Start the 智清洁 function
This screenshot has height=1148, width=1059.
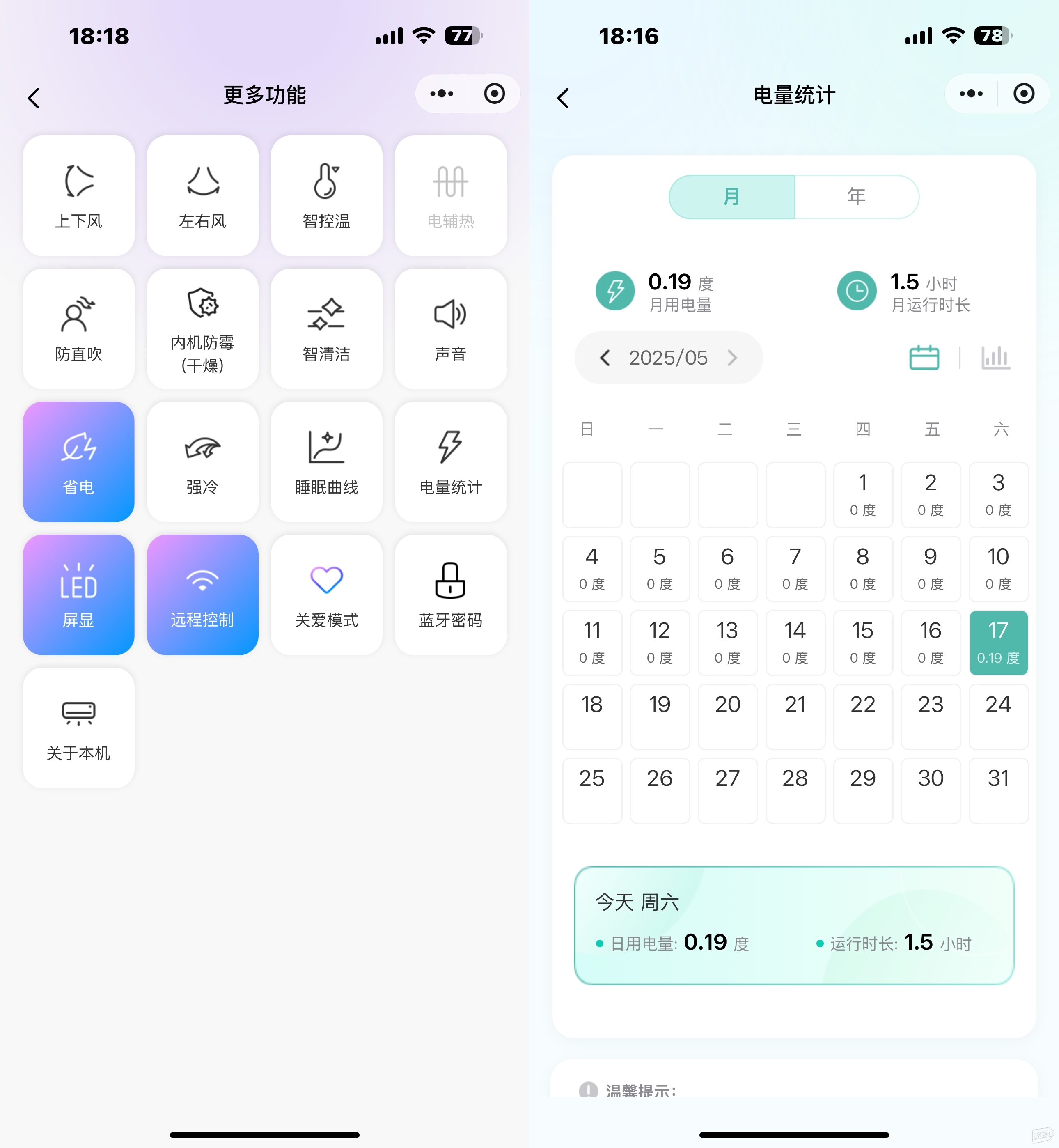point(326,329)
